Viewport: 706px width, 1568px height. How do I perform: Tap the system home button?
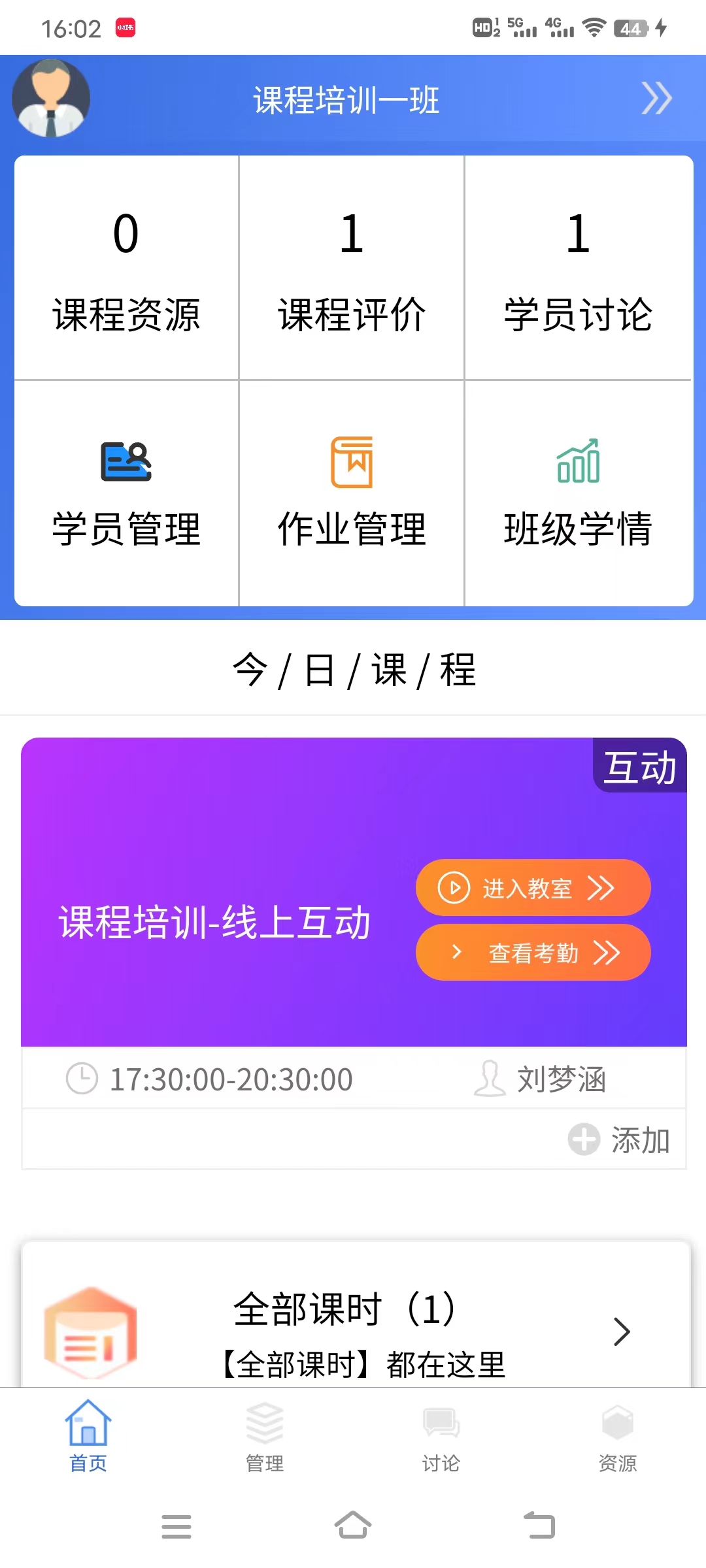click(353, 1526)
